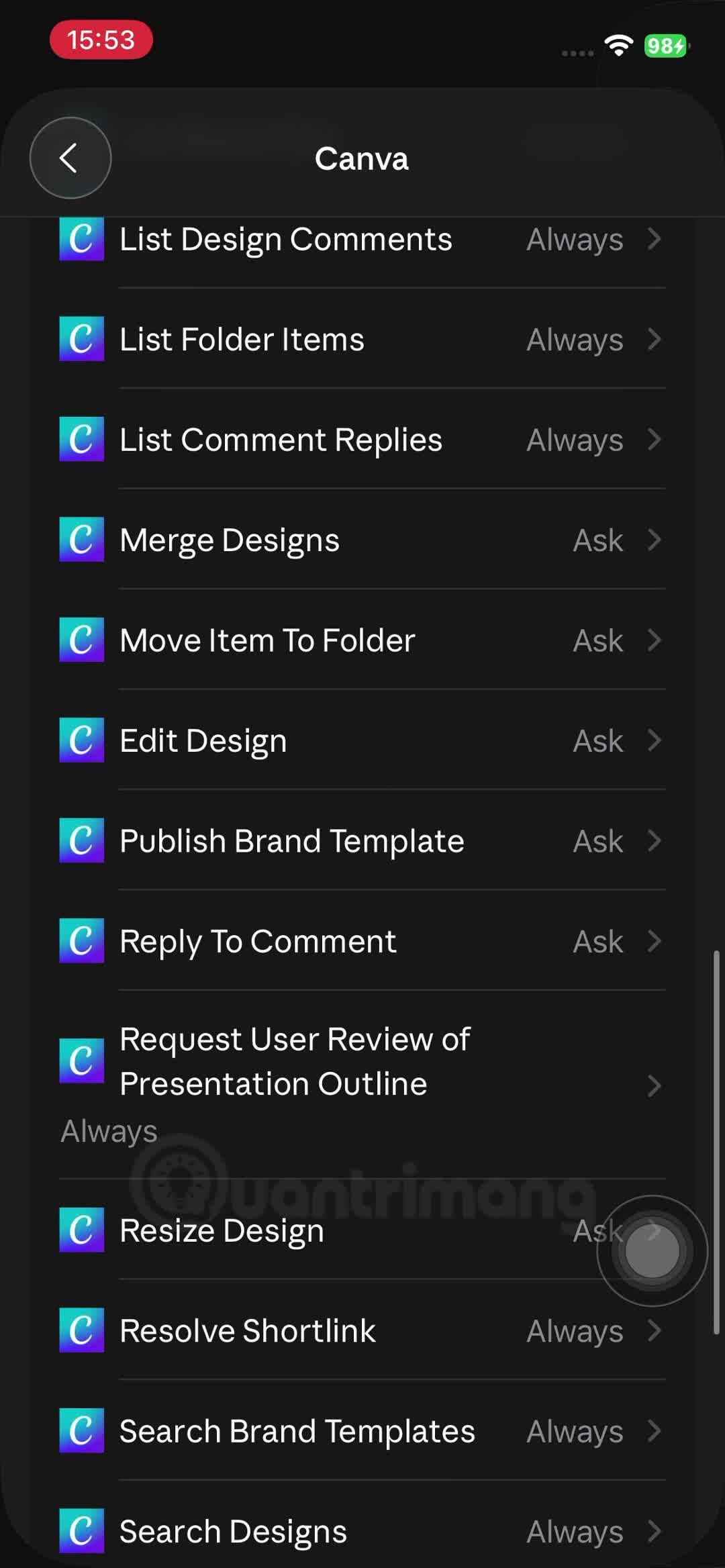
Task: Open the List Folder Items row
Action: pos(362,339)
